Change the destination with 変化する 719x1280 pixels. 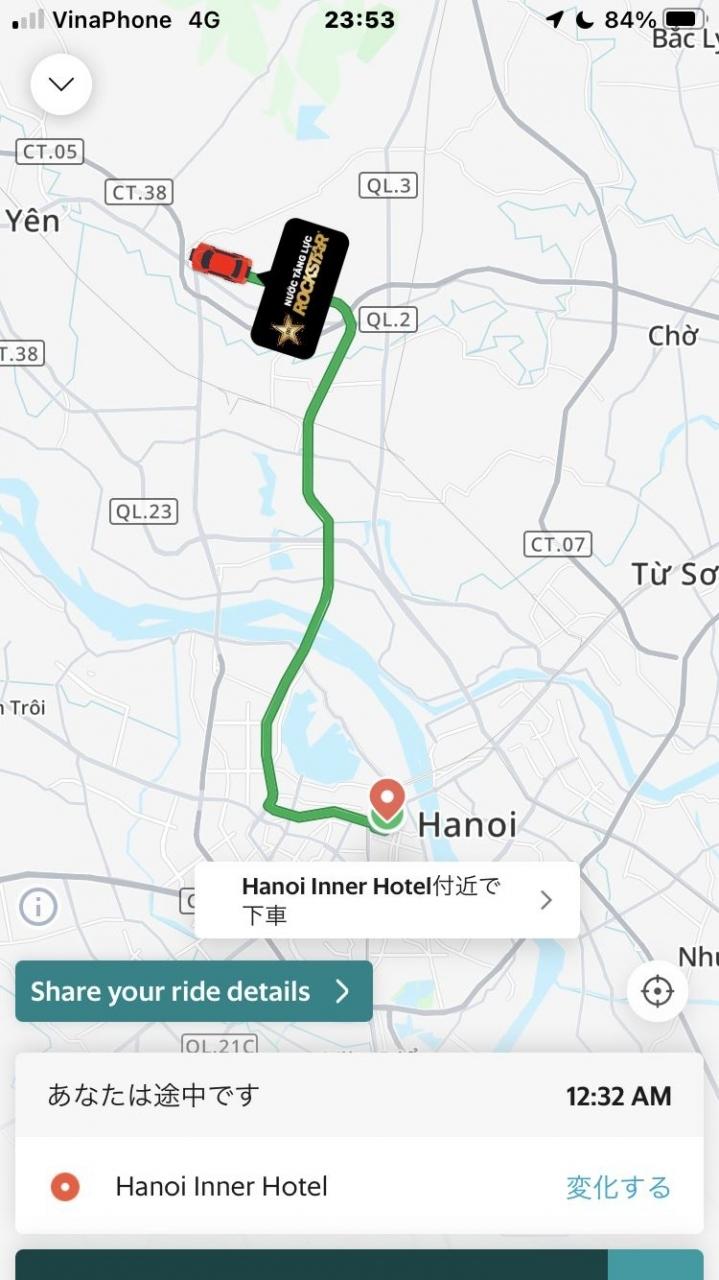(x=618, y=1187)
